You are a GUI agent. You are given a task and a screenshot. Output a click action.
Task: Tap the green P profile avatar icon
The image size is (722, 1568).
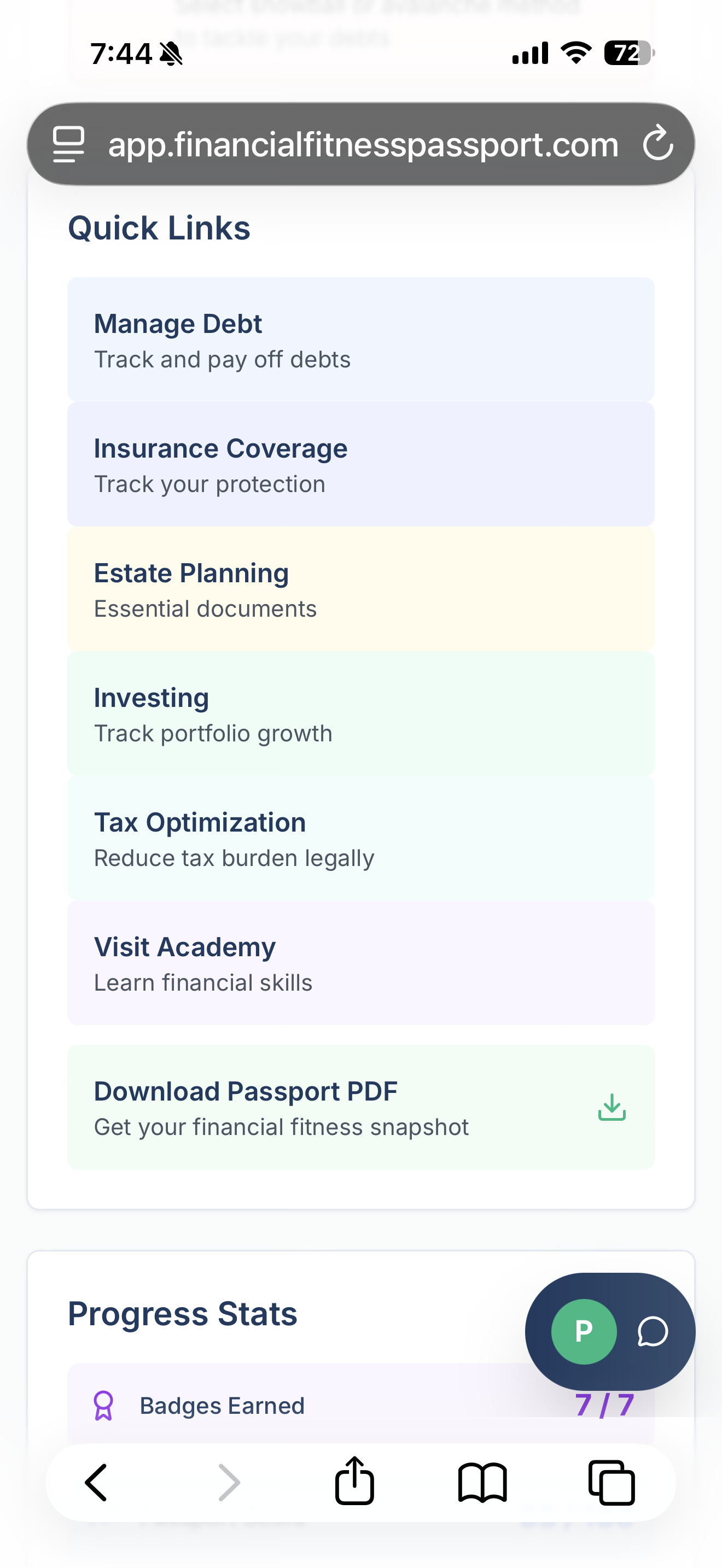(584, 1332)
